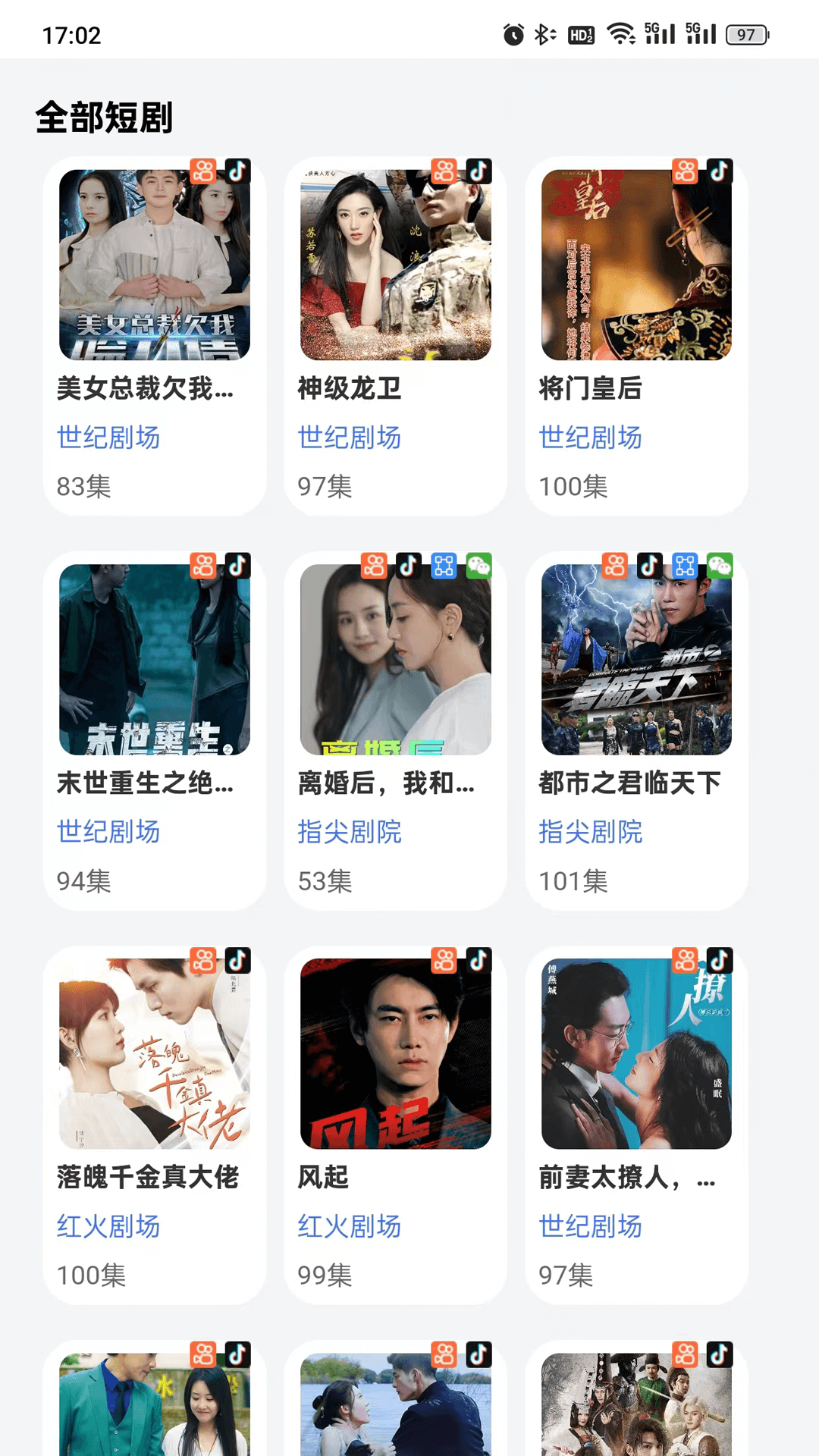The height and width of the screenshot is (1456, 819).
Task: Open 世纪剧场 link under 神级龙卫
Action: (350, 438)
